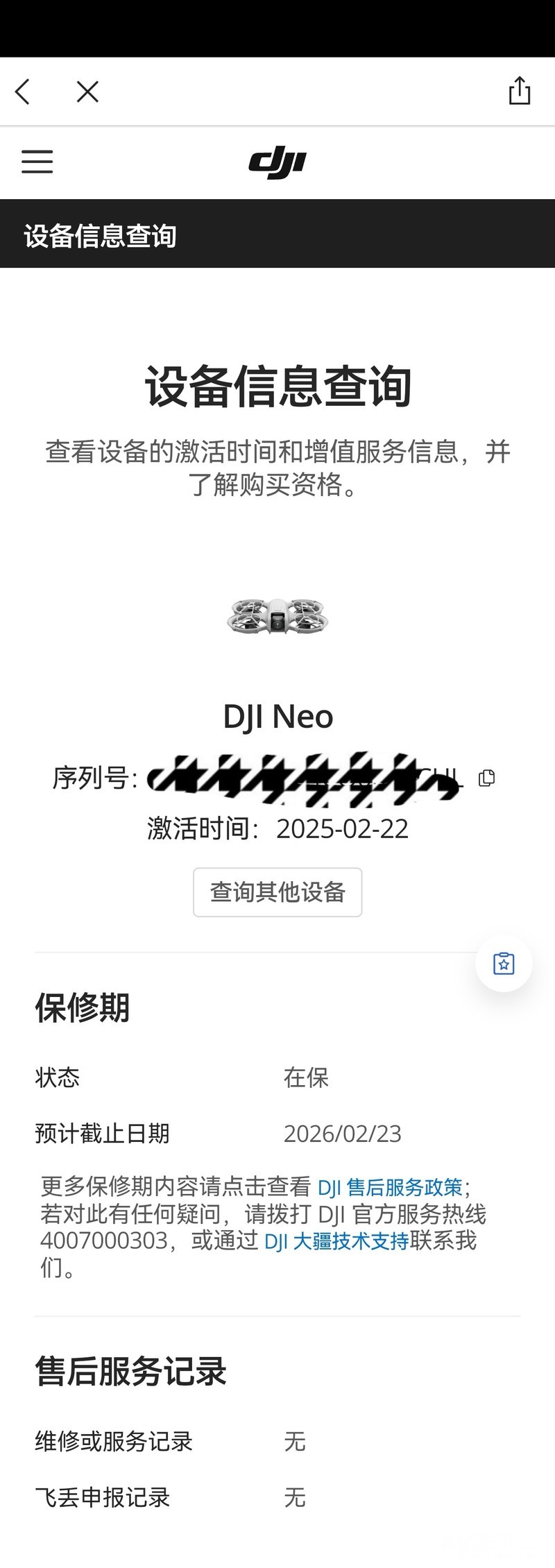
Task: Open the floating clipboard star button
Action: pyautogui.click(x=504, y=963)
